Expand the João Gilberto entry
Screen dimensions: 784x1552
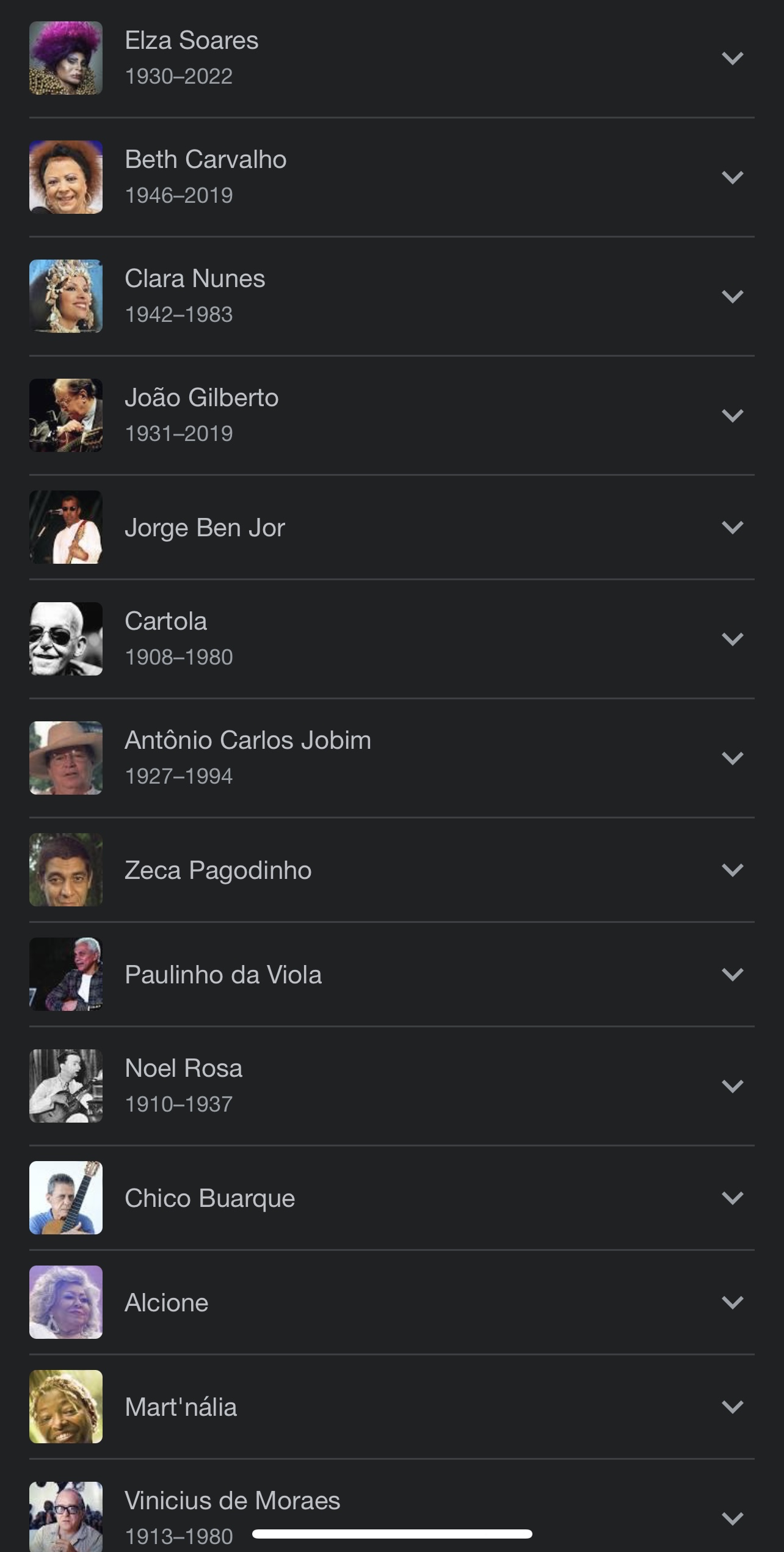tap(732, 416)
